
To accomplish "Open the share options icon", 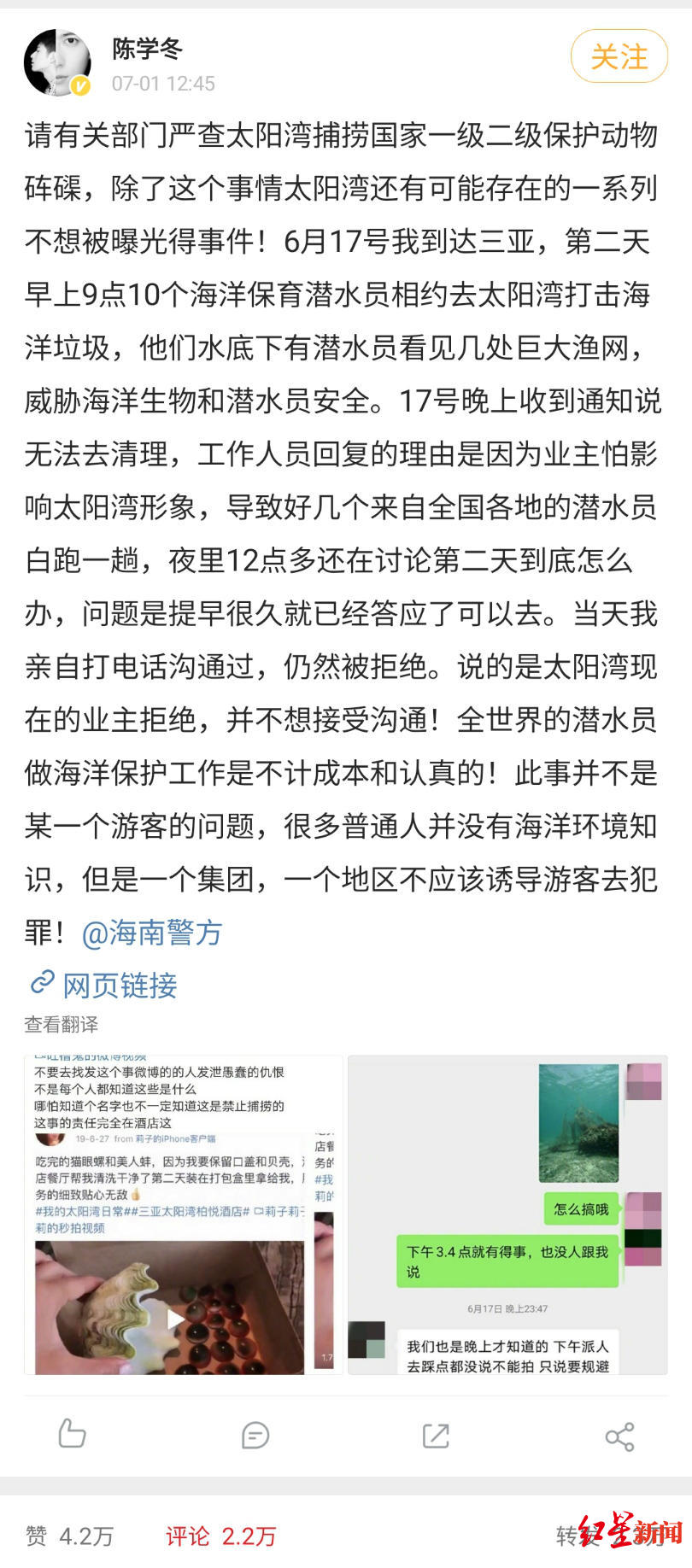I will pos(619,1436).
